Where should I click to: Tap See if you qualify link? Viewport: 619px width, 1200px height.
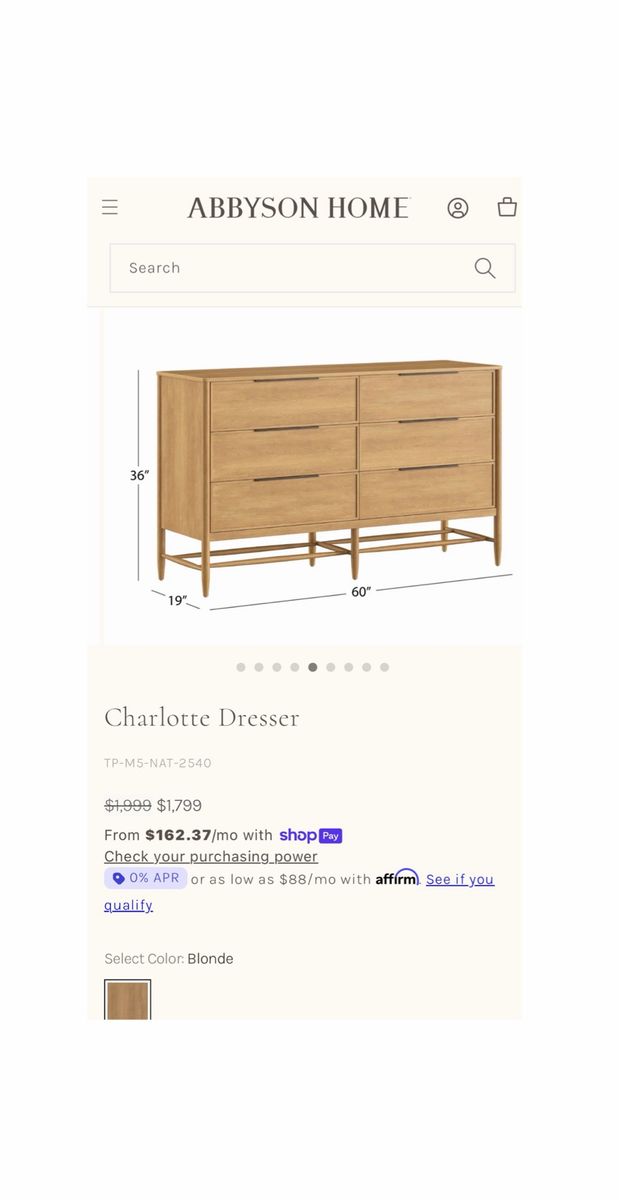coord(459,880)
